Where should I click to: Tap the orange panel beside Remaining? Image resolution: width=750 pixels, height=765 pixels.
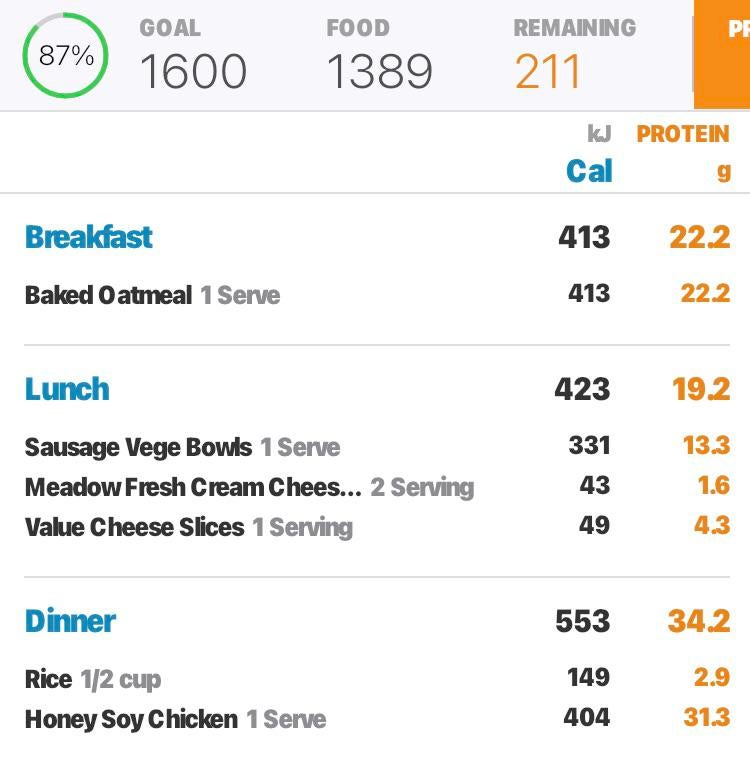[722, 54]
